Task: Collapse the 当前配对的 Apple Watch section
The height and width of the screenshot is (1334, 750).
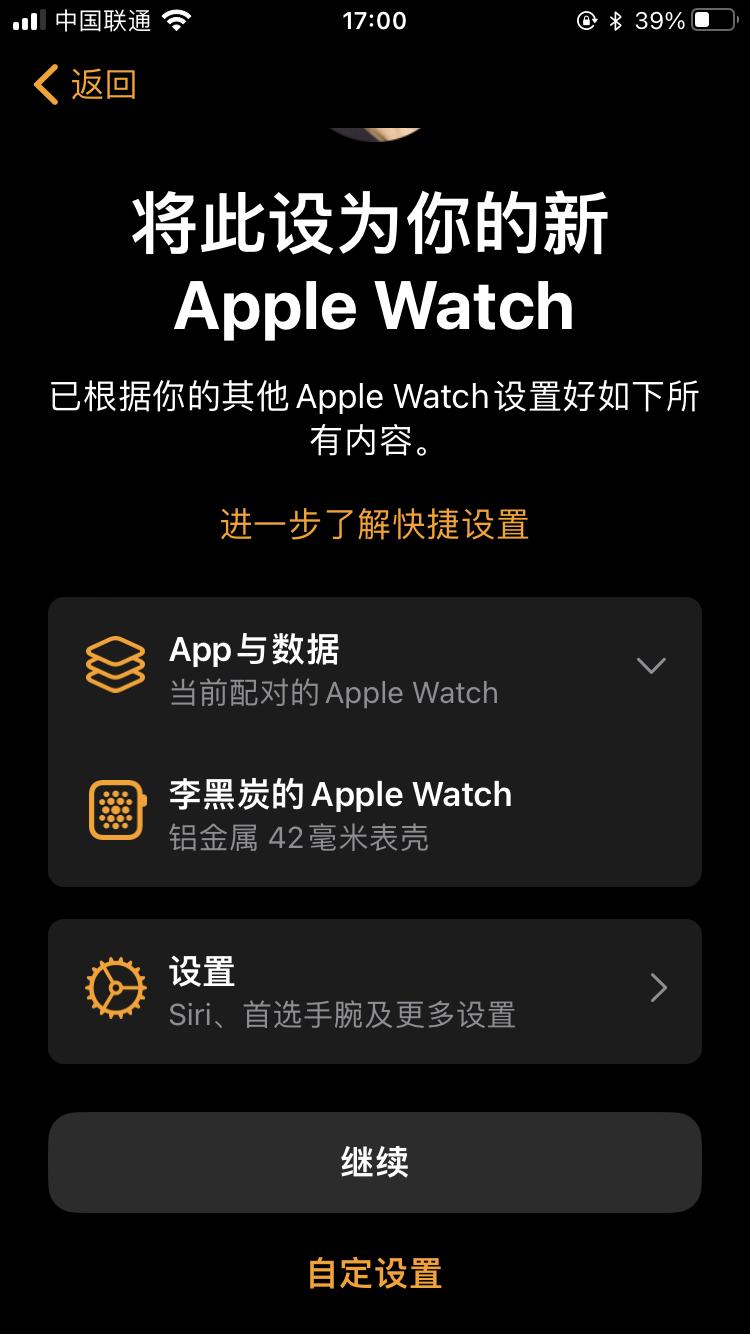Action: 651,665
